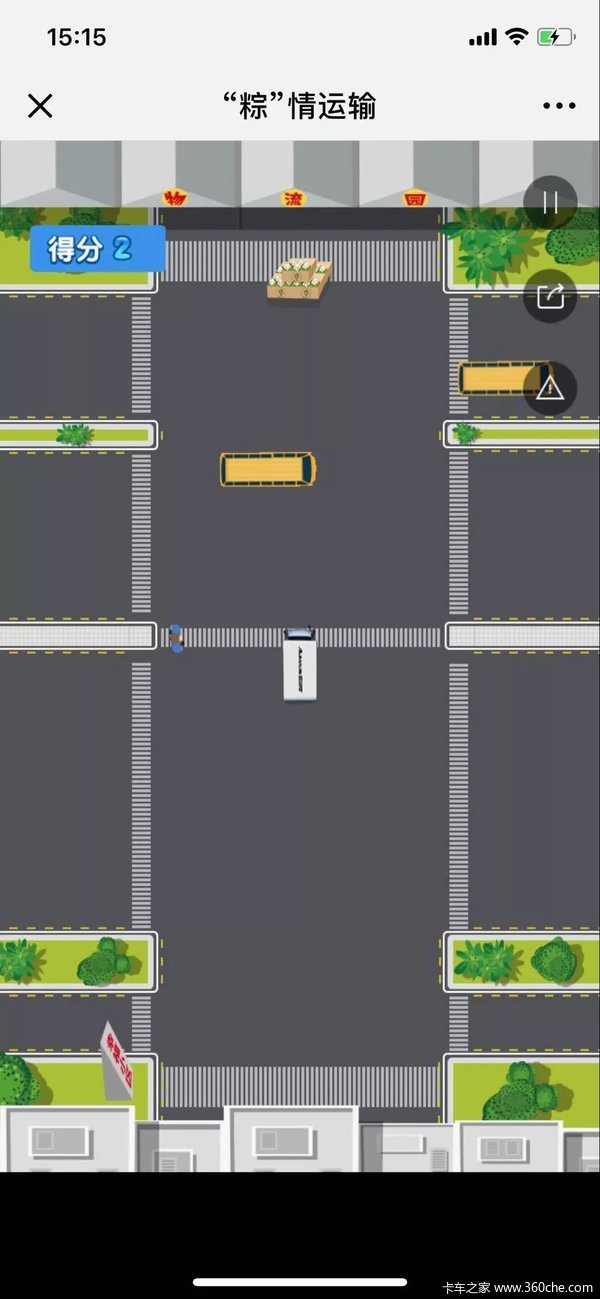The image size is (600, 1299).
Task: Pause the game
Action: (550, 202)
